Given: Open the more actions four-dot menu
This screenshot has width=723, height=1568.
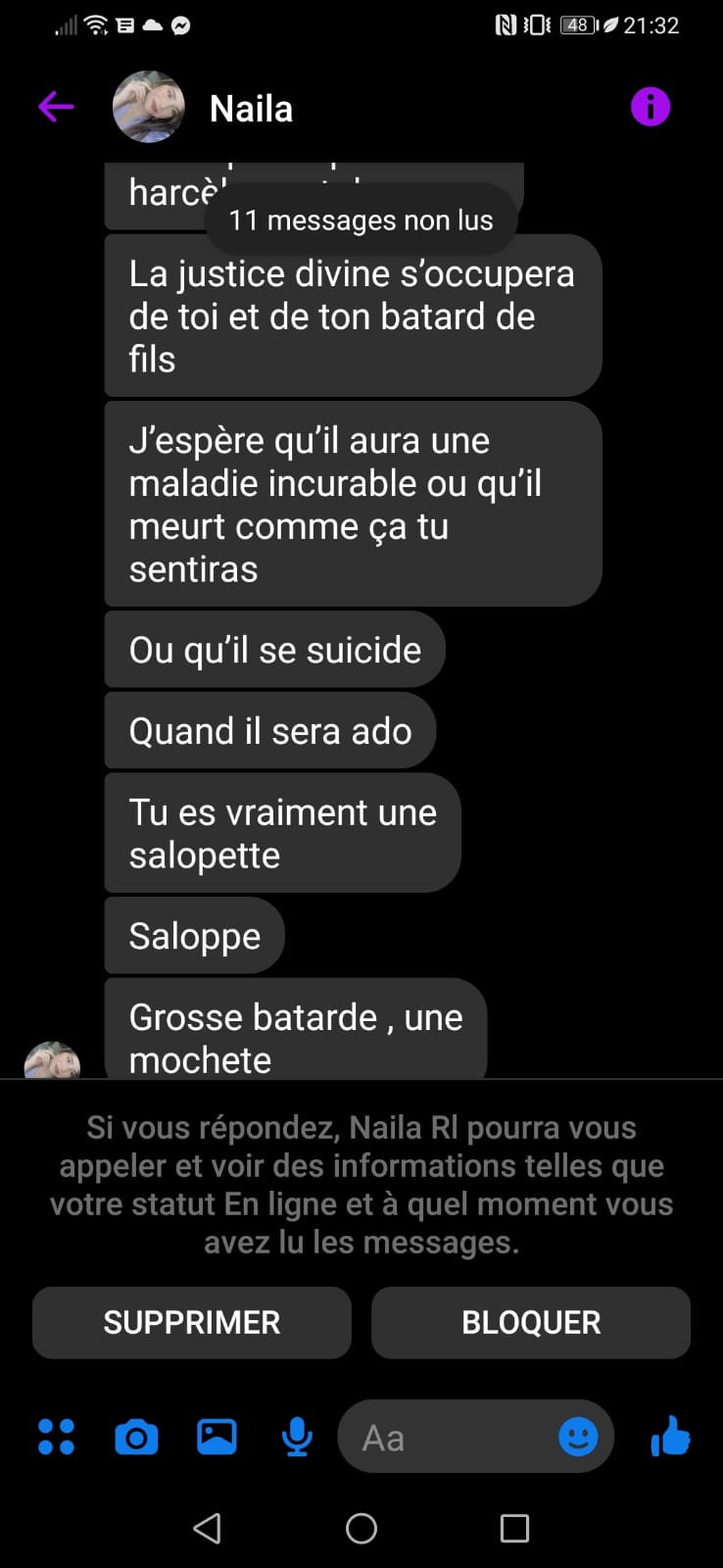Looking at the screenshot, I should tap(56, 1437).
